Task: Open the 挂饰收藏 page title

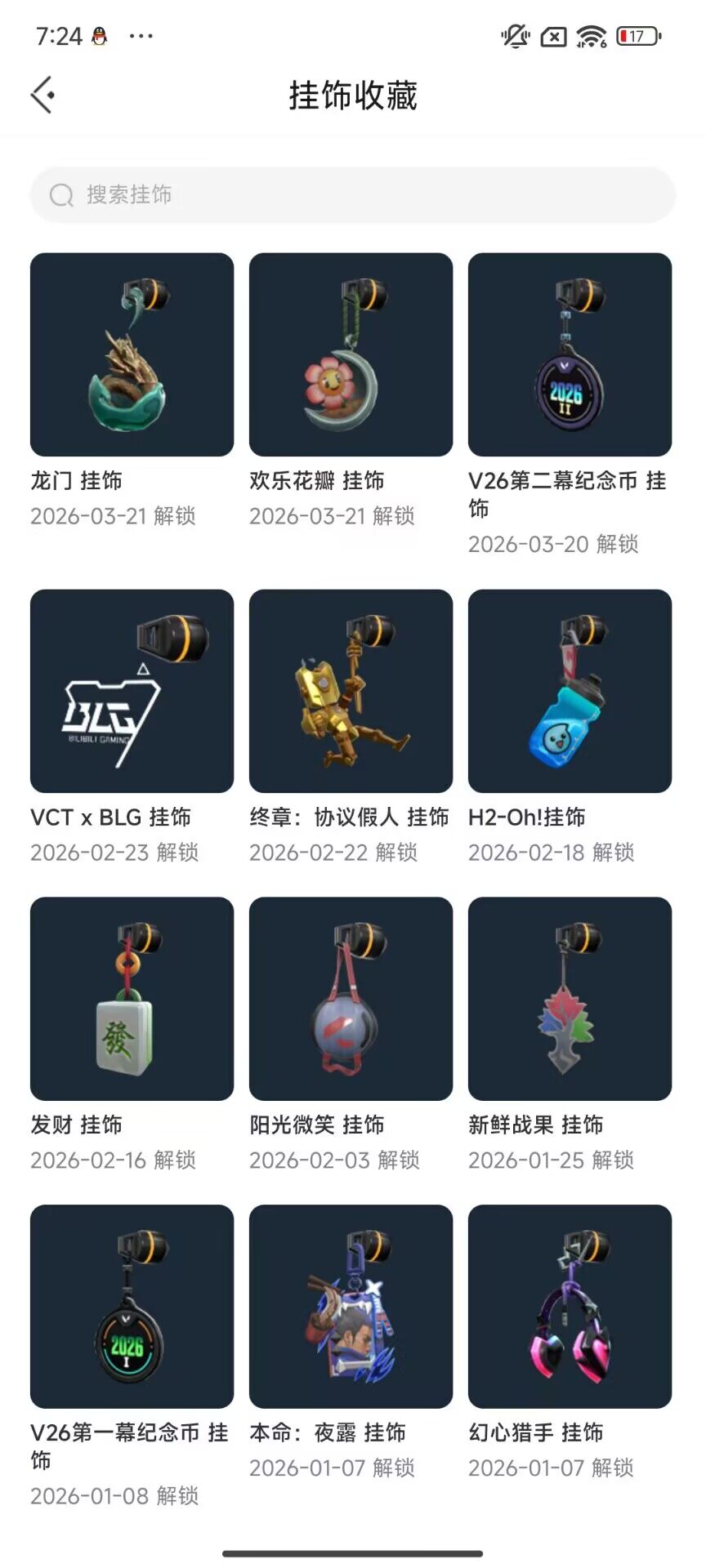Action: click(352, 95)
